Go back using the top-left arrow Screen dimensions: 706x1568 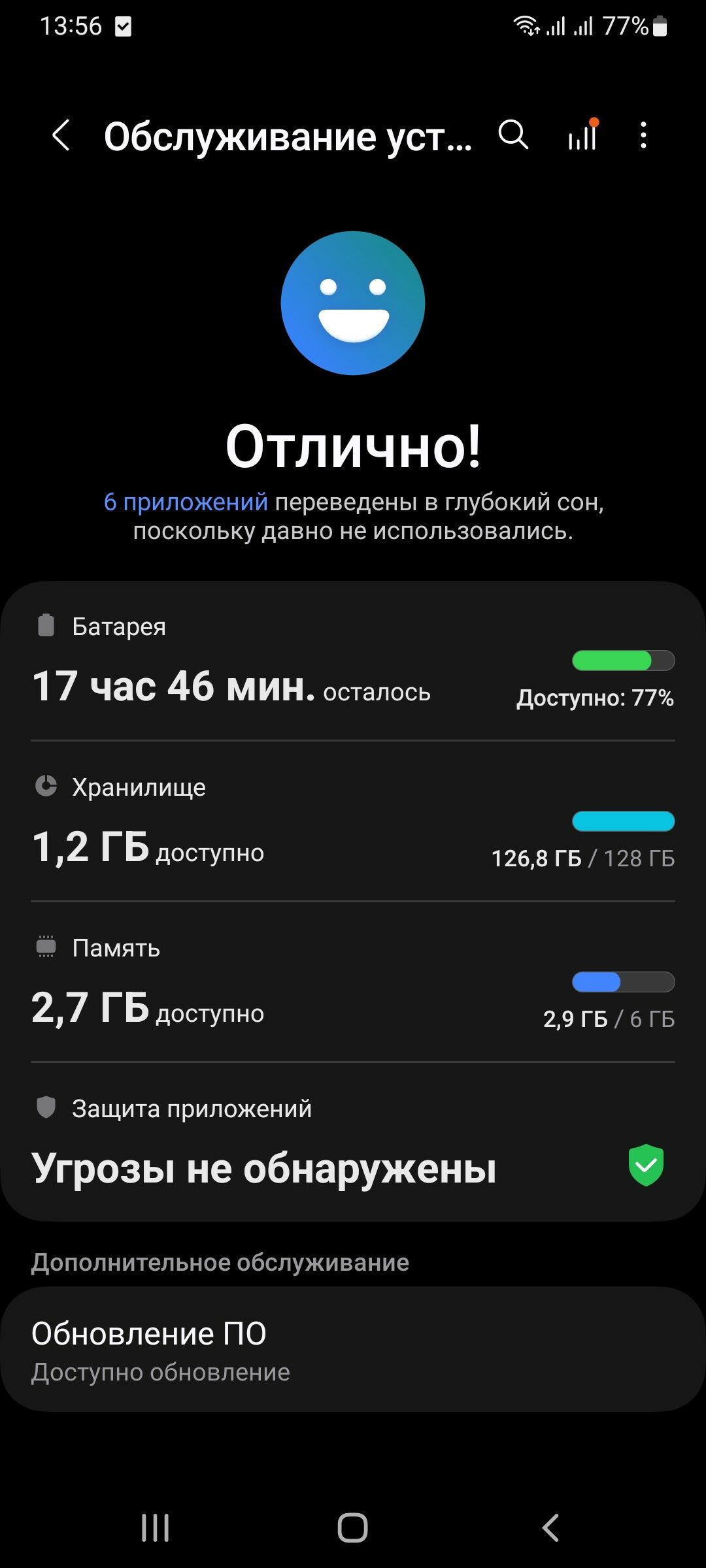[x=60, y=136]
